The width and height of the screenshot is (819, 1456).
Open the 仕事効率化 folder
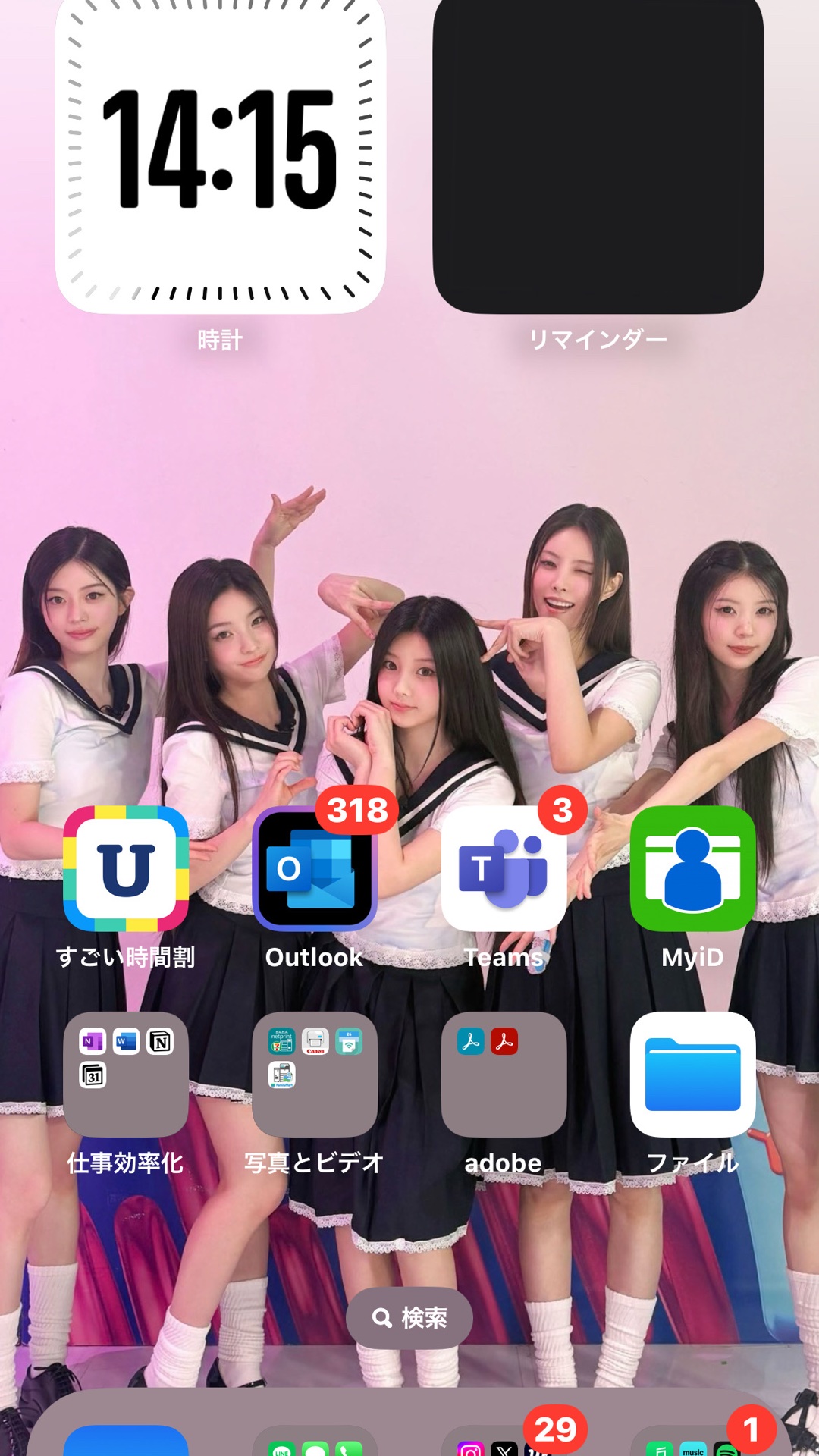pos(126,1074)
